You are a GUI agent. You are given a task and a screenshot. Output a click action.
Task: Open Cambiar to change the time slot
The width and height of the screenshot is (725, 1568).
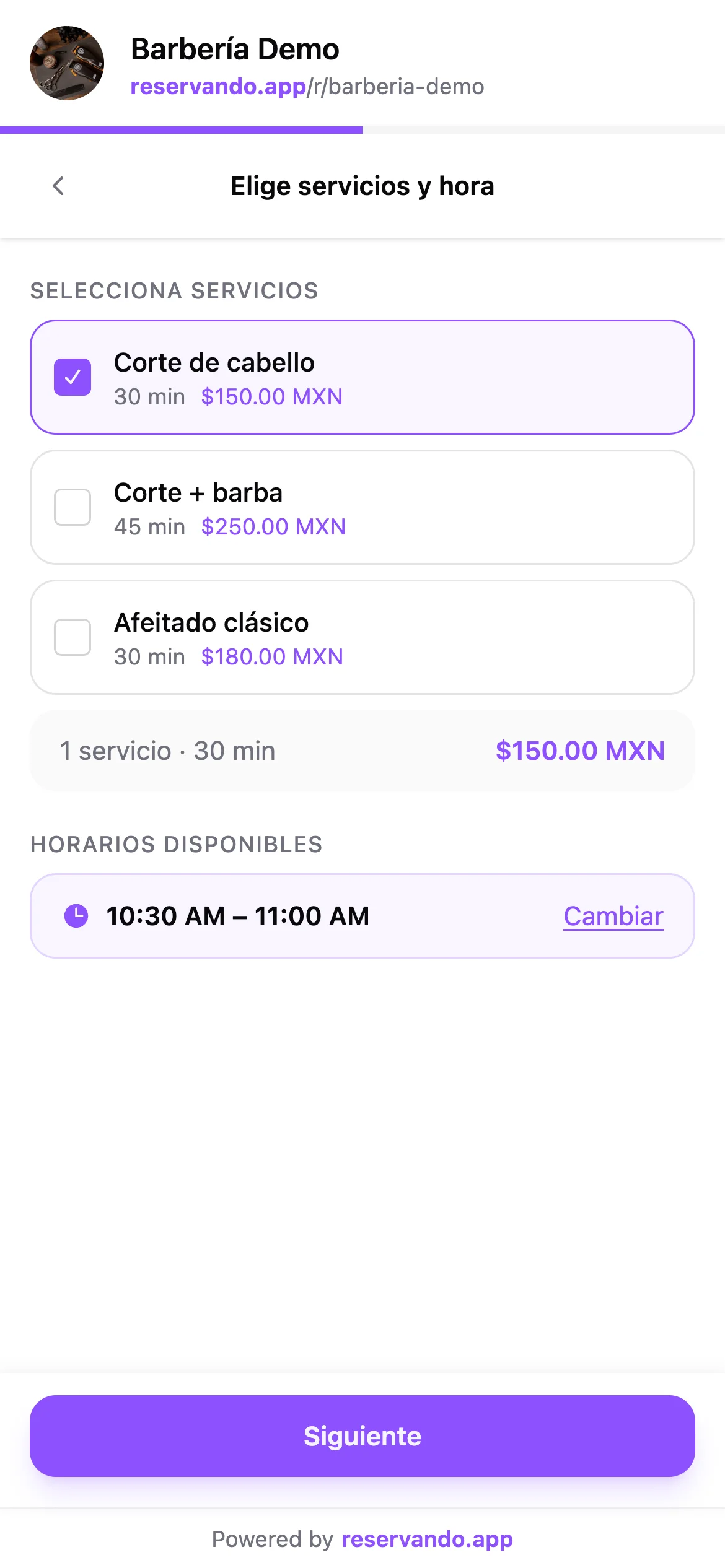(x=613, y=917)
